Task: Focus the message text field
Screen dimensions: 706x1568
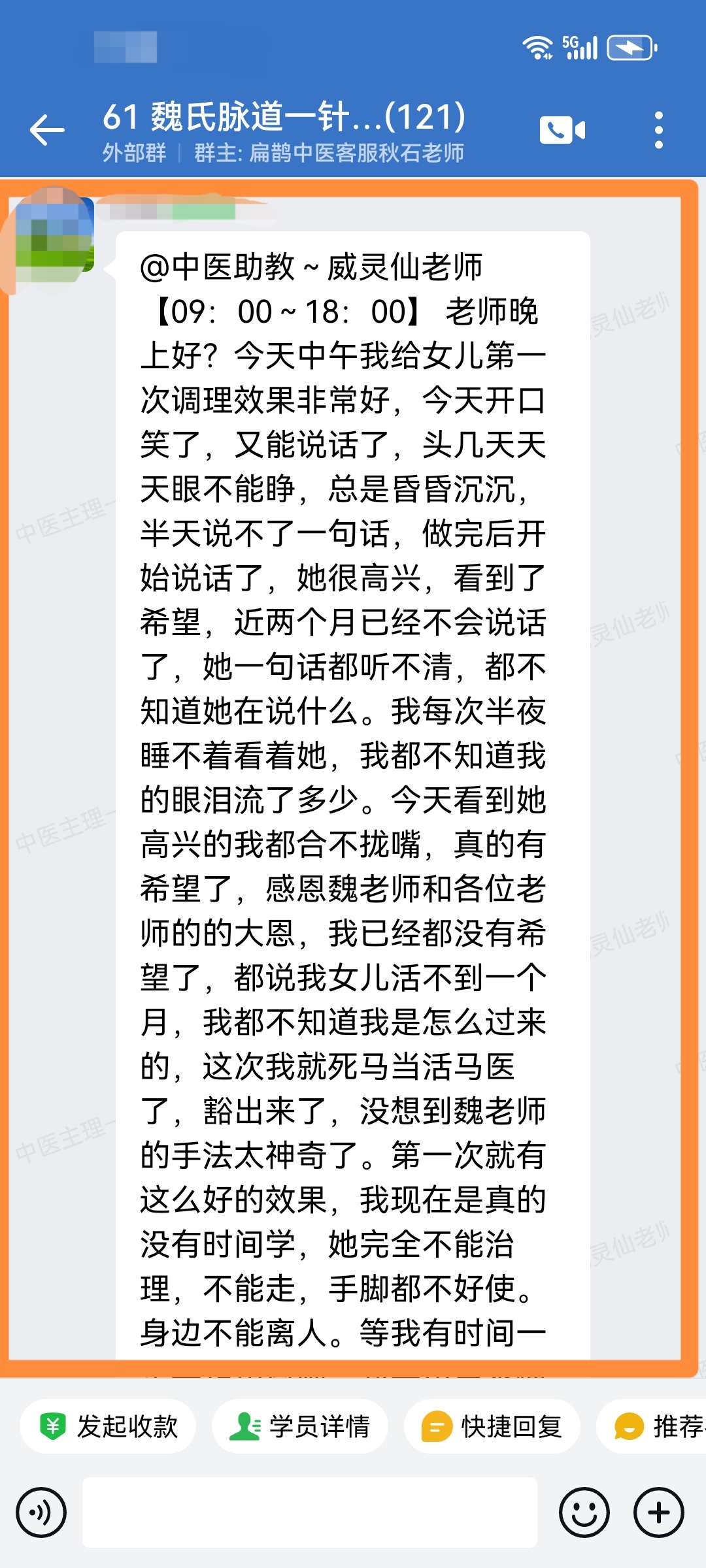Action: coord(309,1512)
